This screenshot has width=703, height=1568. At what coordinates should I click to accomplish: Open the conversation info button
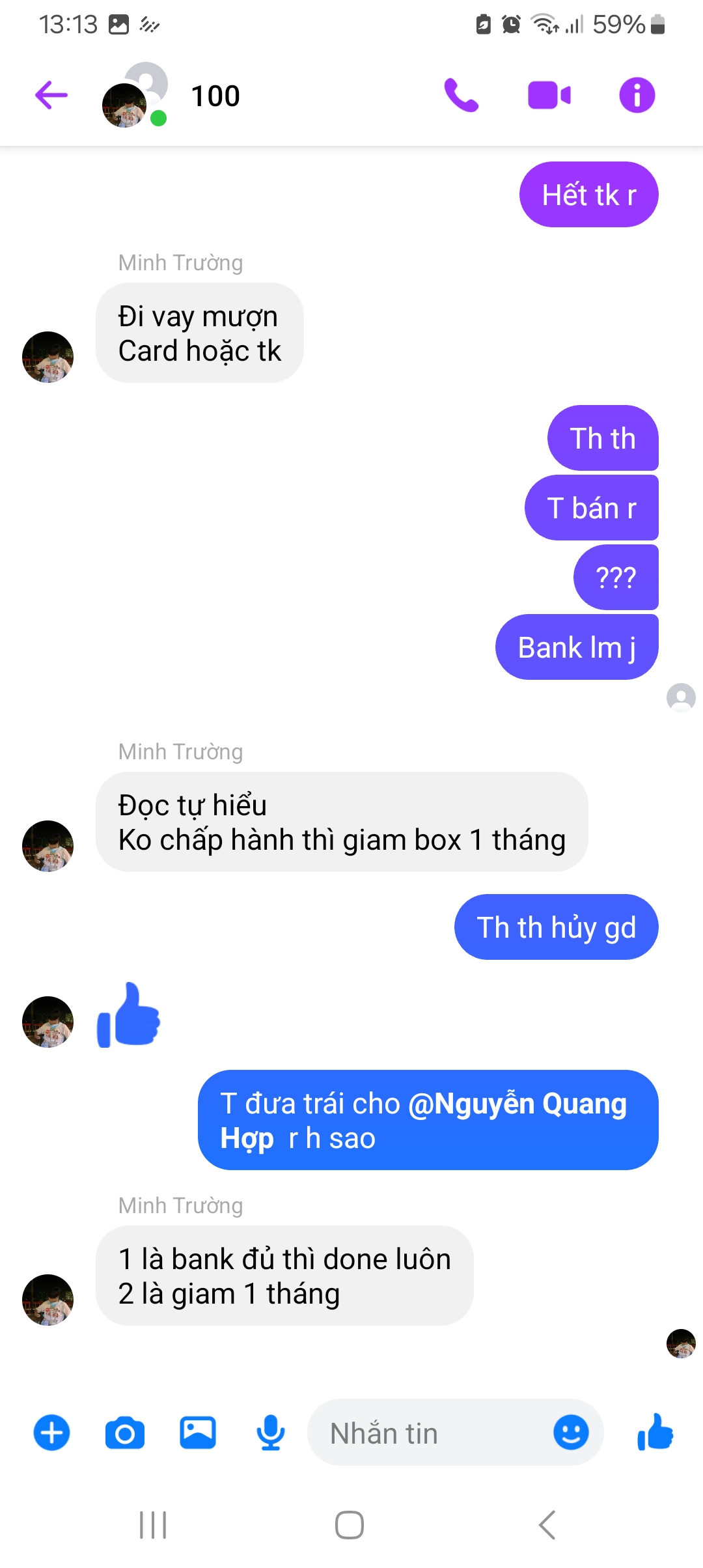click(637, 96)
